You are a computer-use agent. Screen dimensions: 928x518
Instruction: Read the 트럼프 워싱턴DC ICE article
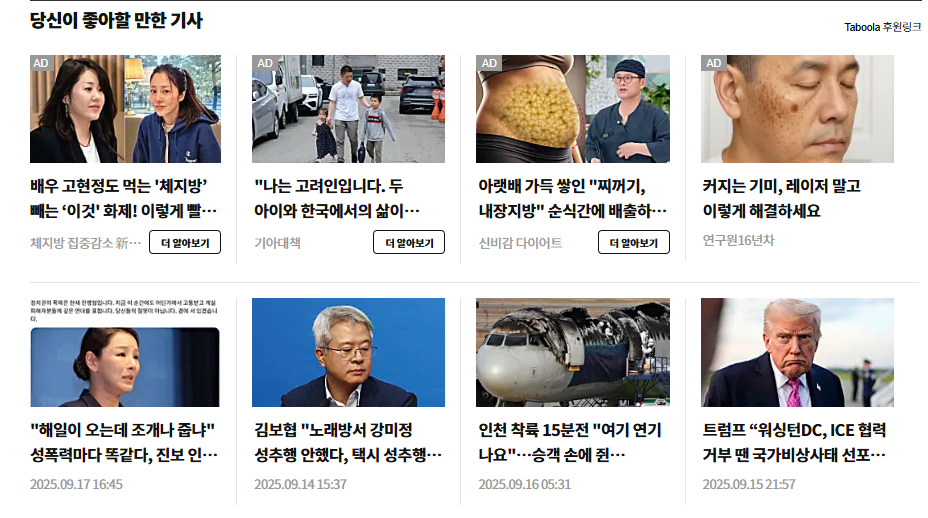tap(797, 441)
